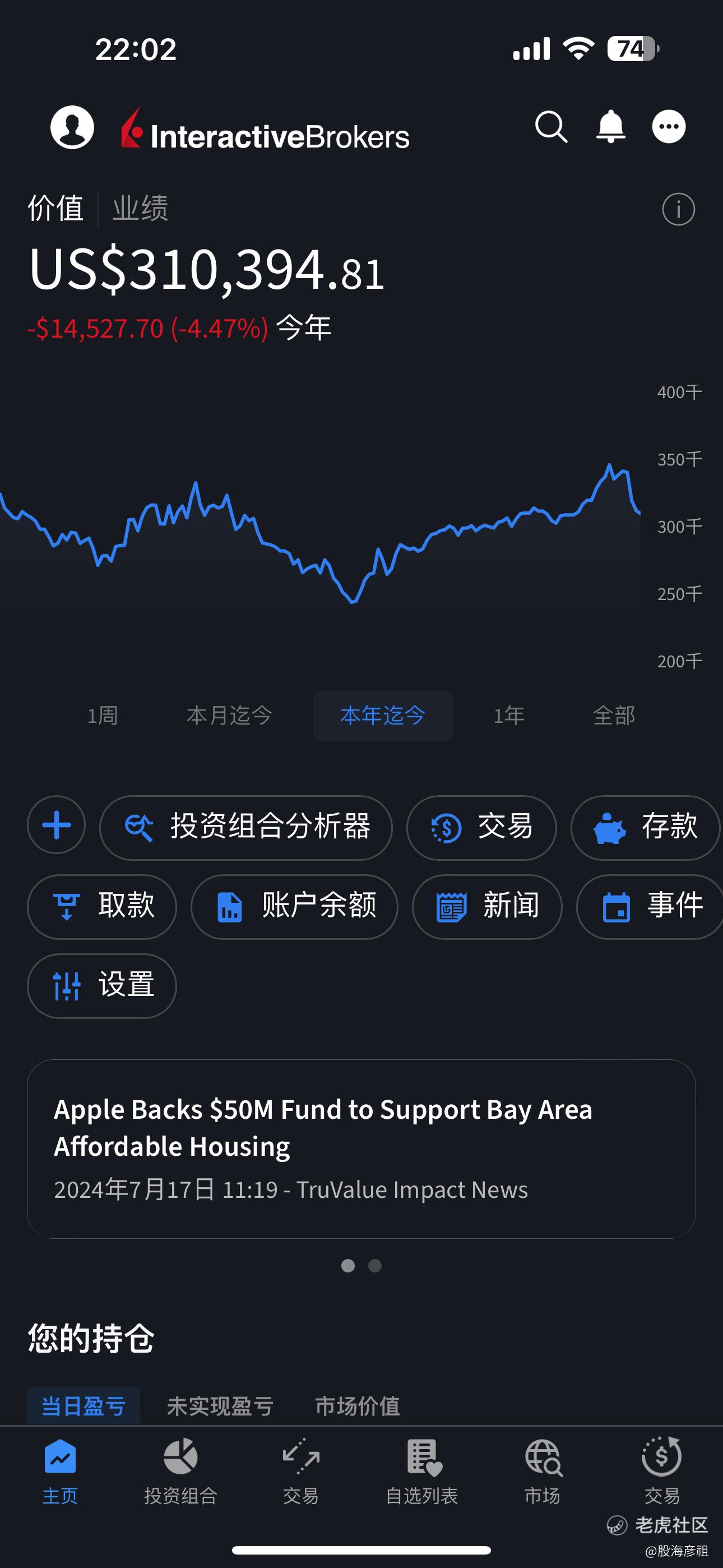
Task: Tap the search magnifier icon
Action: (x=551, y=127)
